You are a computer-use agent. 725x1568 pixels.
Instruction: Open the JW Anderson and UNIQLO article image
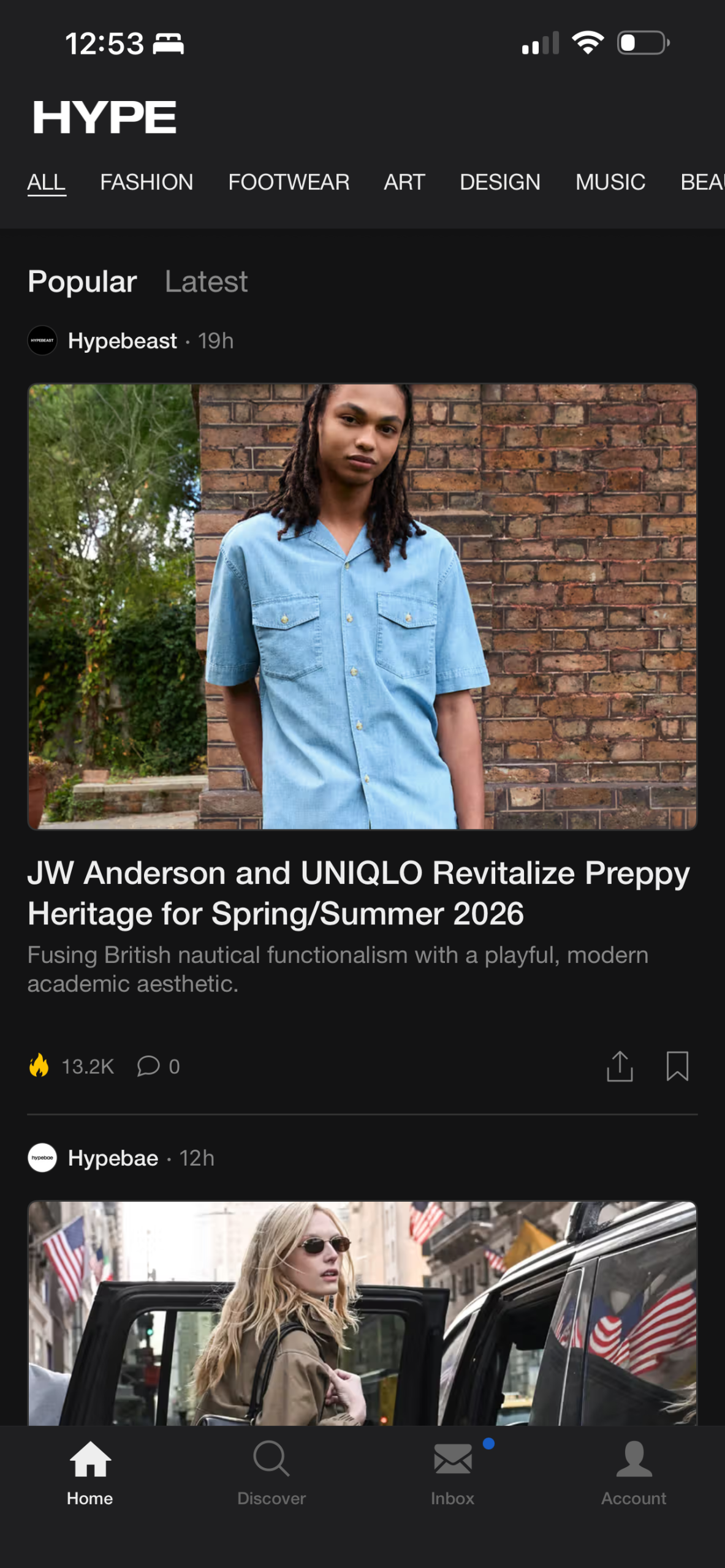pyautogui.click(x=362, y=606)
